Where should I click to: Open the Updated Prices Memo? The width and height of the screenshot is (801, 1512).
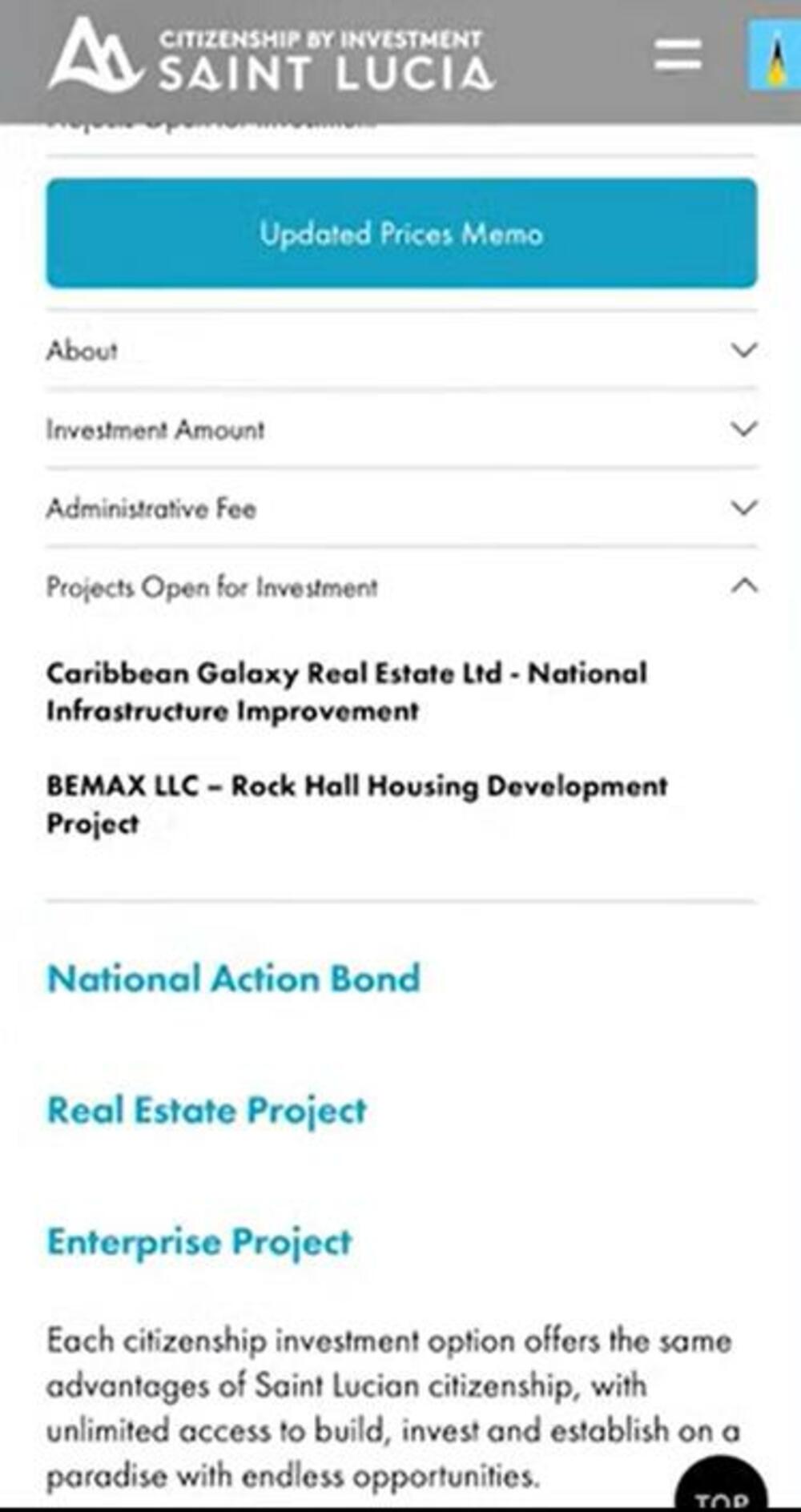[x=401, y=234]
